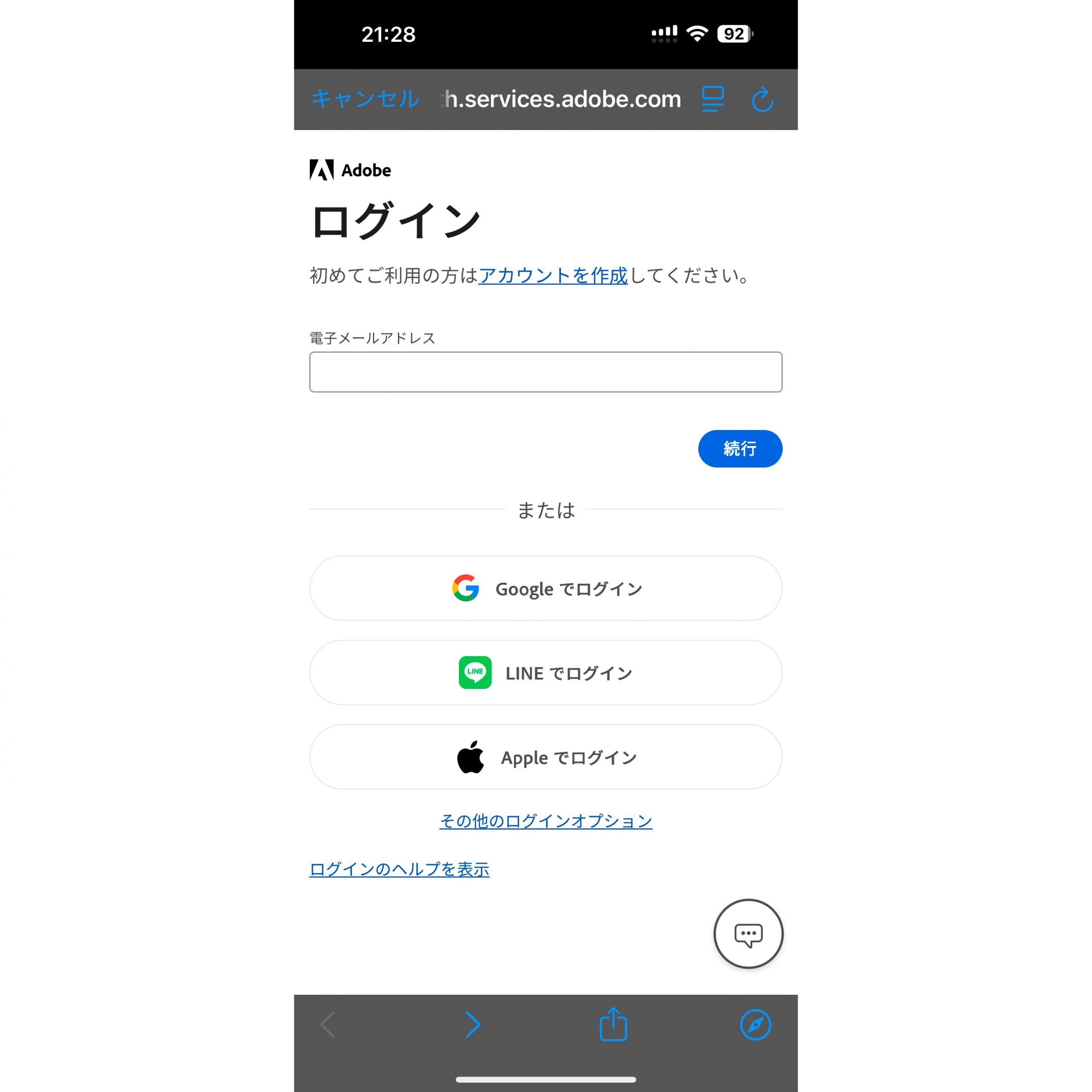Choose LINE でログイン

546,673
